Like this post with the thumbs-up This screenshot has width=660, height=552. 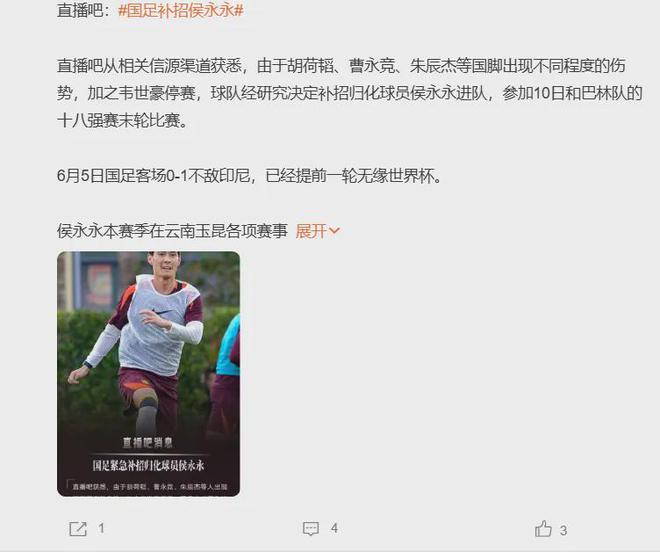point(543,528)
